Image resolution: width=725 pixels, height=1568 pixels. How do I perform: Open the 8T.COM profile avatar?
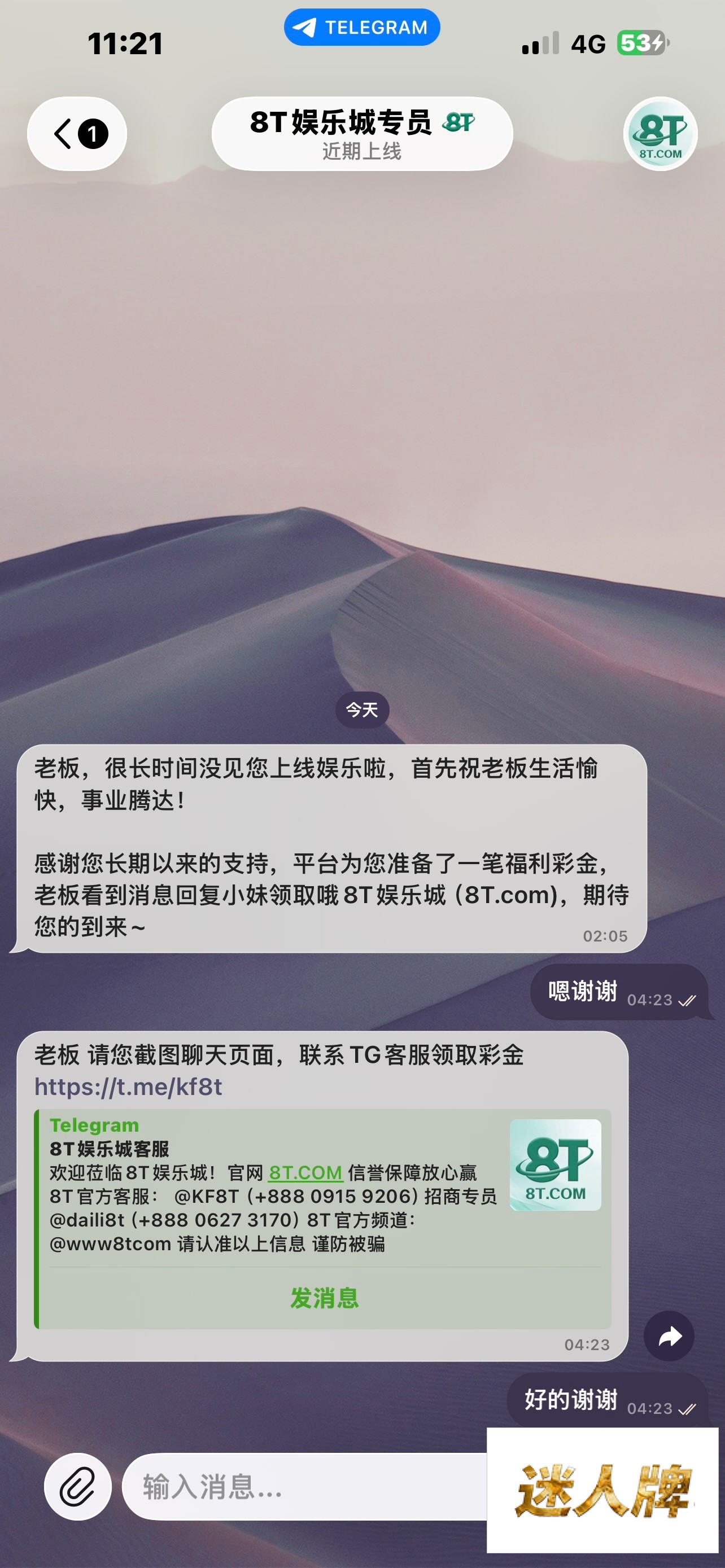660,133
